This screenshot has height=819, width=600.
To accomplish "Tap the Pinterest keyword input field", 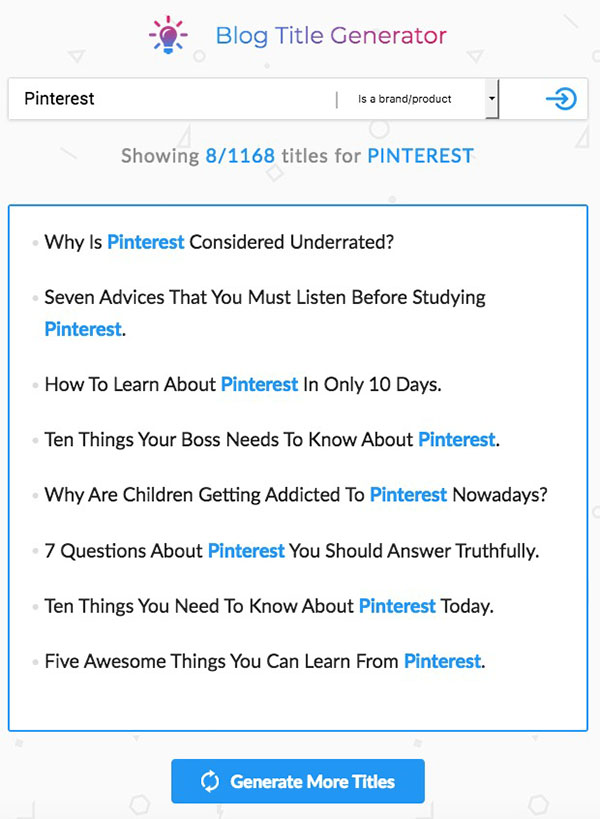I will 170,99.
